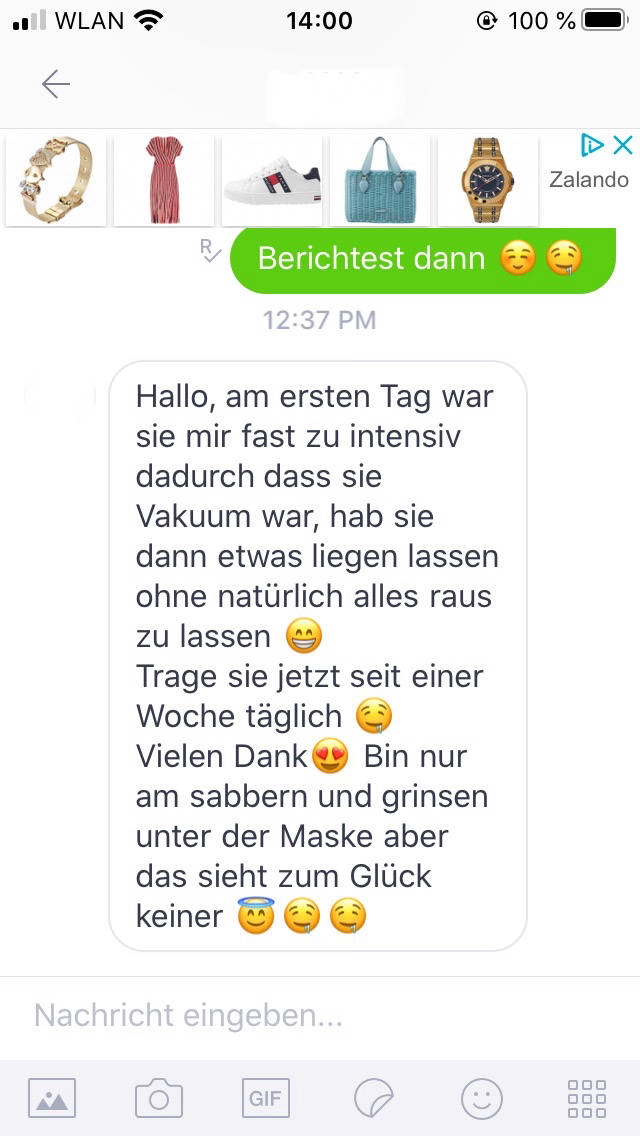Screen dimensions: 640x1136
Task: Open the sticker picker
Action: tap(374, 1099)
